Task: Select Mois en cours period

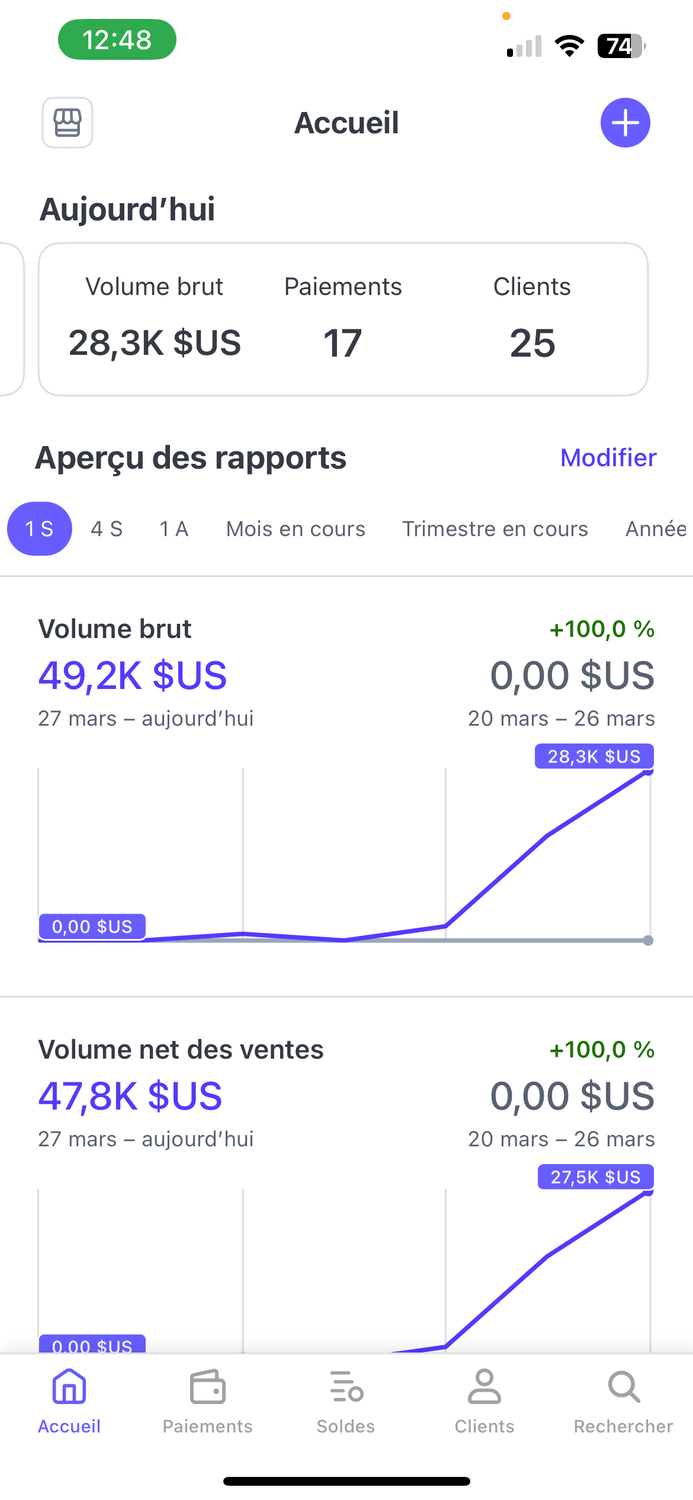Action: [x=296, y=529]
